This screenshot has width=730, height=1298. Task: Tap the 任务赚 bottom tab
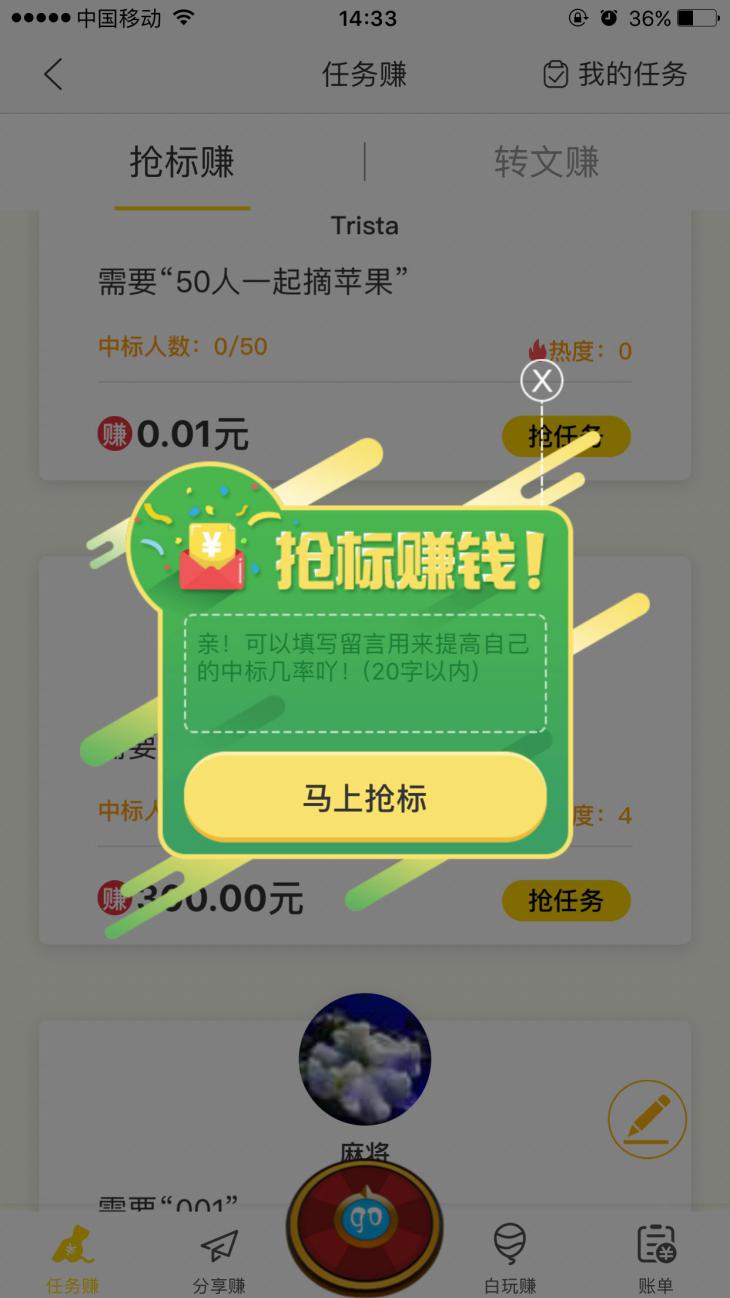pos(73,1259)
